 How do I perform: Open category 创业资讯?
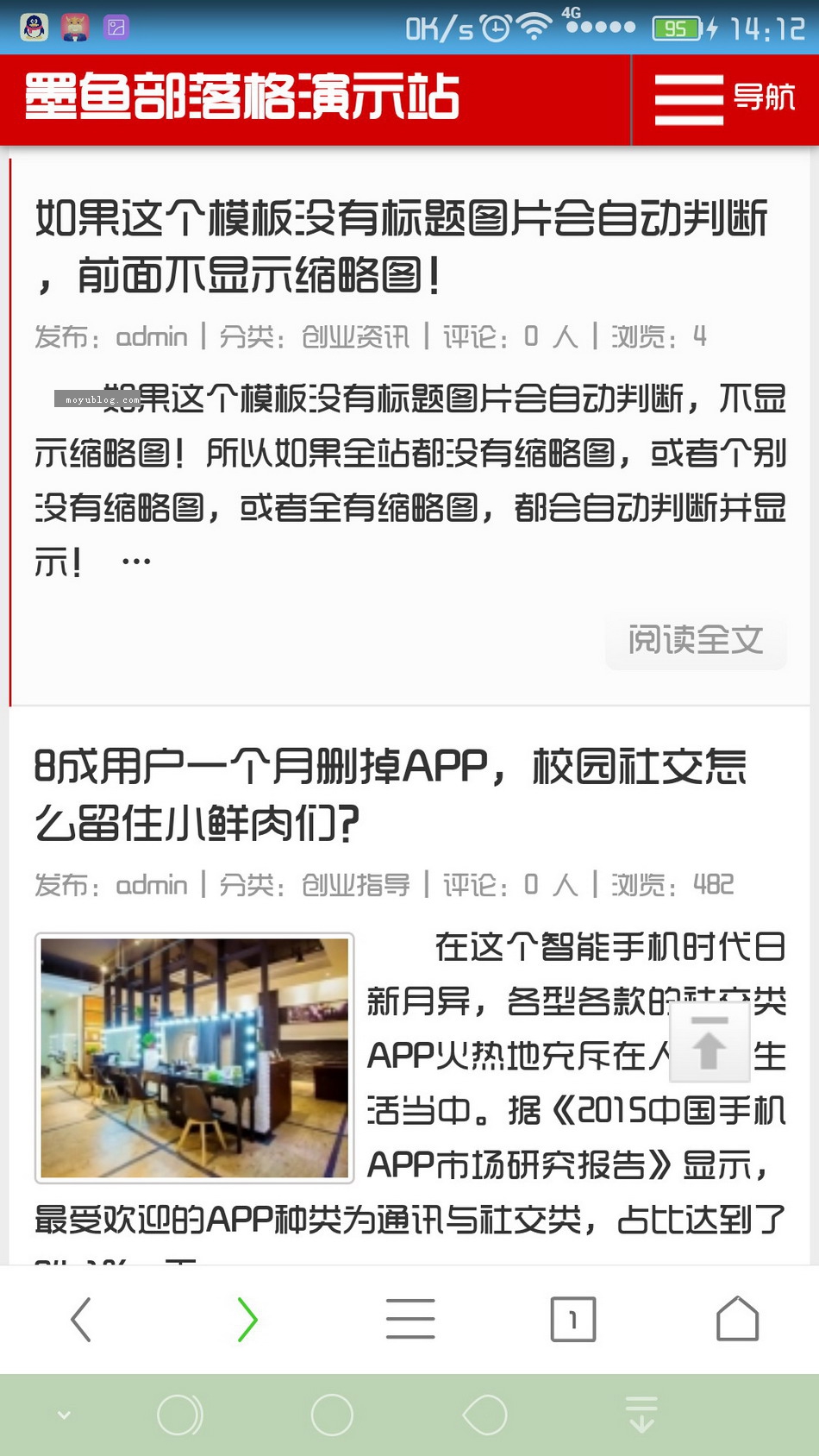pyautogui.click(x=355, y=336)
